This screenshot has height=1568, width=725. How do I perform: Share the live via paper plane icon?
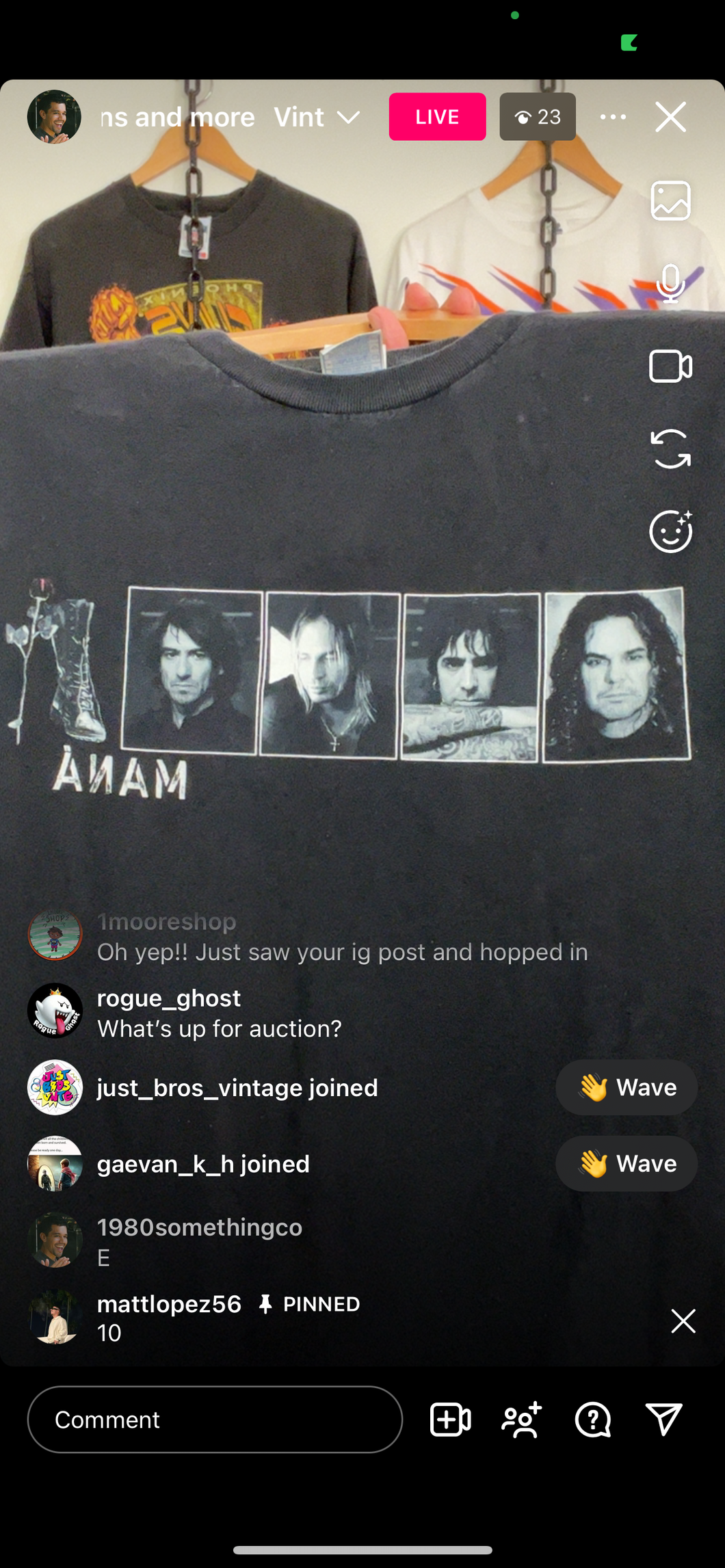point(663,1420)
